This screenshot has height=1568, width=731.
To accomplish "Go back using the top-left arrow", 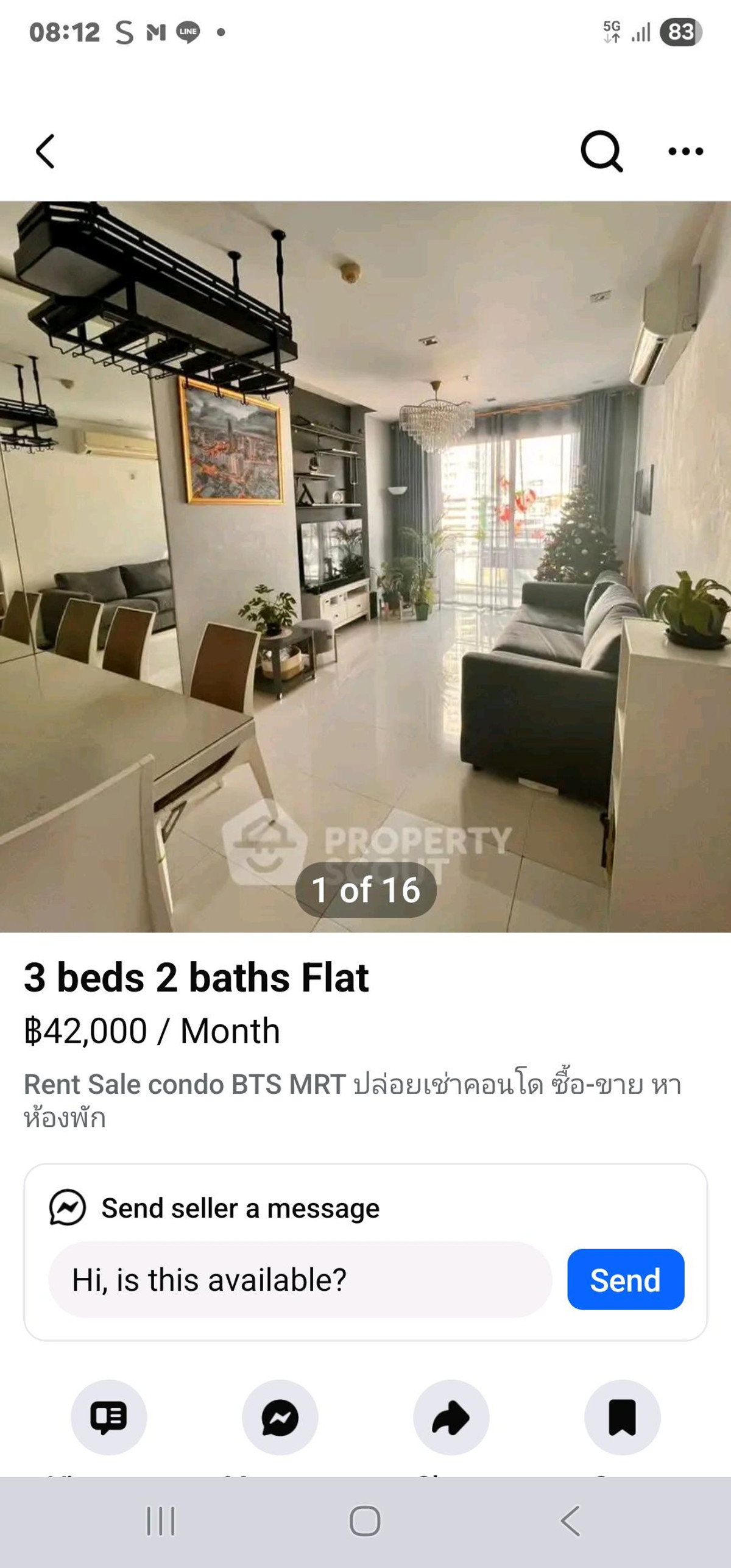I will tap(46, 151).
